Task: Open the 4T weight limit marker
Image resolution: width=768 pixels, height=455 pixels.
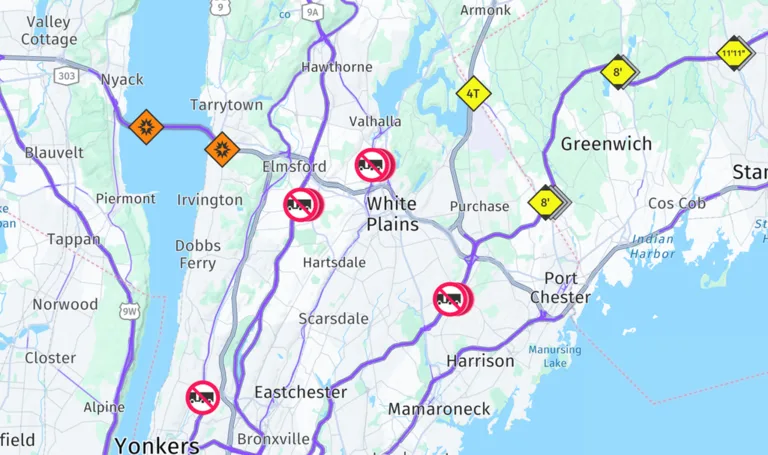Action: pos(474,94)
